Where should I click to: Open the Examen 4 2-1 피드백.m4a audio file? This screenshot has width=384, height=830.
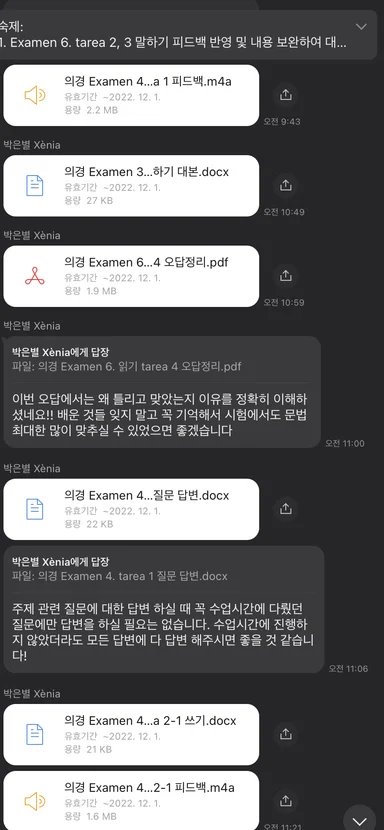click(x=131, y=800)
